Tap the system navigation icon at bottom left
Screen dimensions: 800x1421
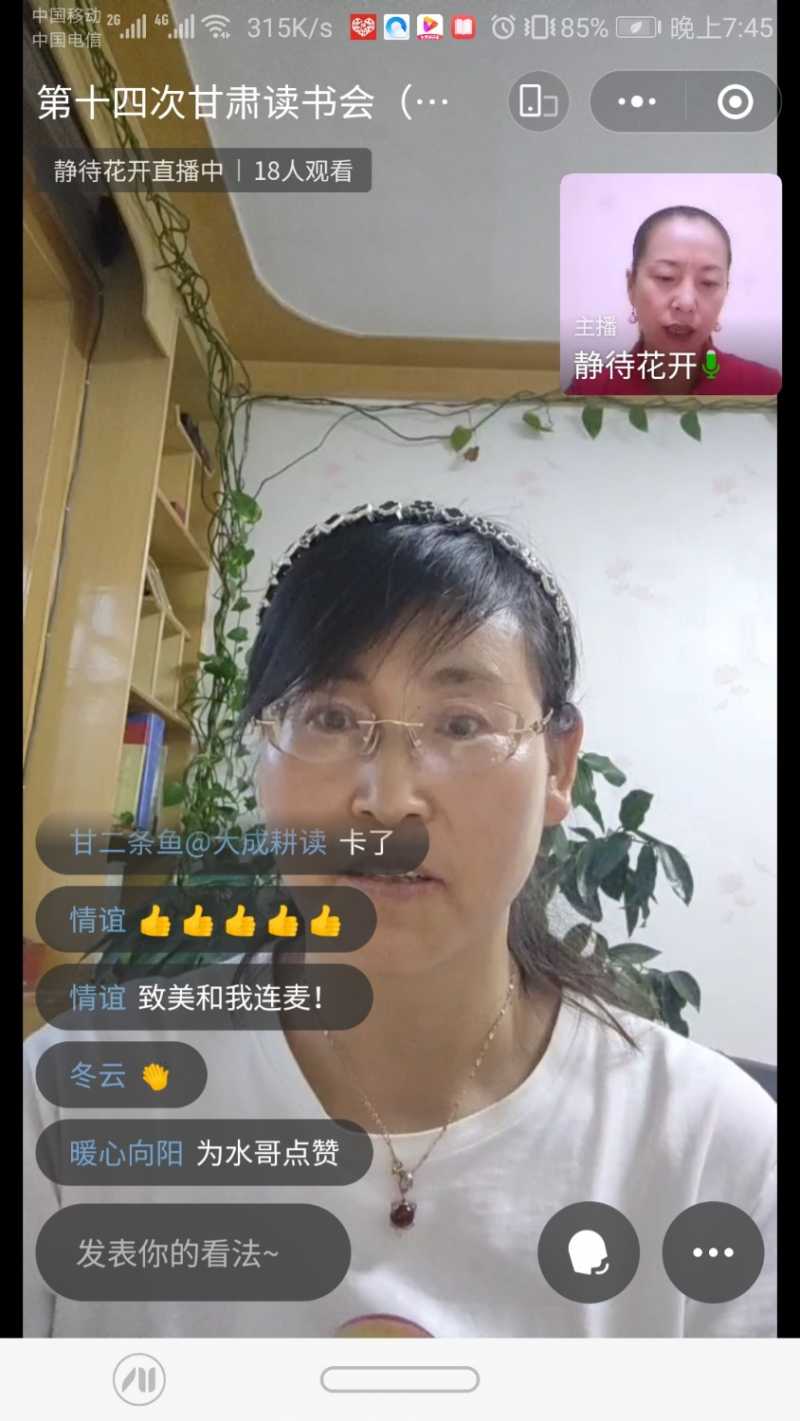(x=139, y=1379)
